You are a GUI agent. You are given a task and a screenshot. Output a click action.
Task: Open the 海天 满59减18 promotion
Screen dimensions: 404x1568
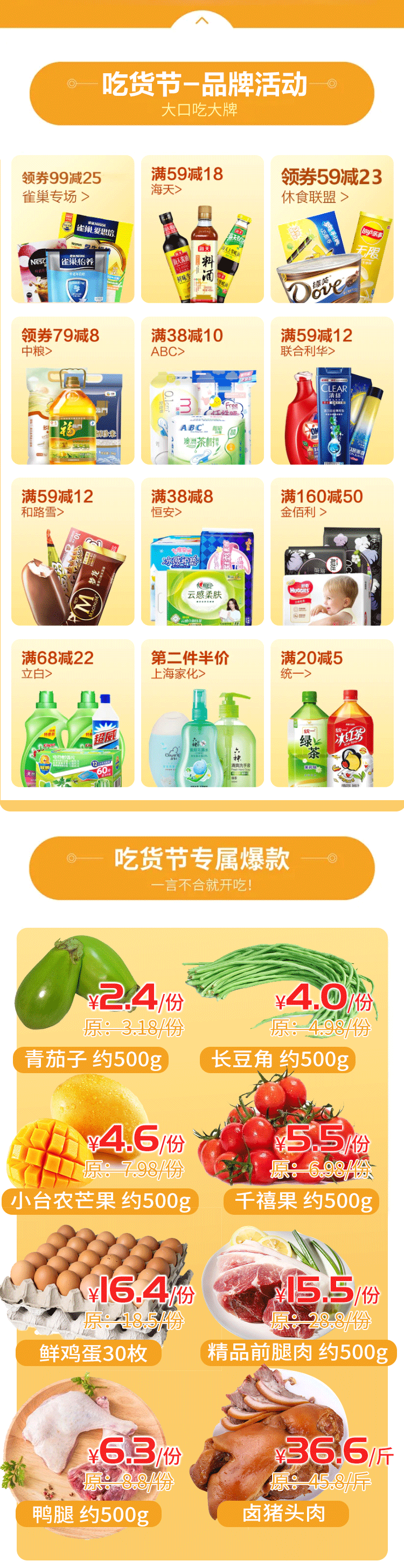pyautogui.click(x=203, y=229)
